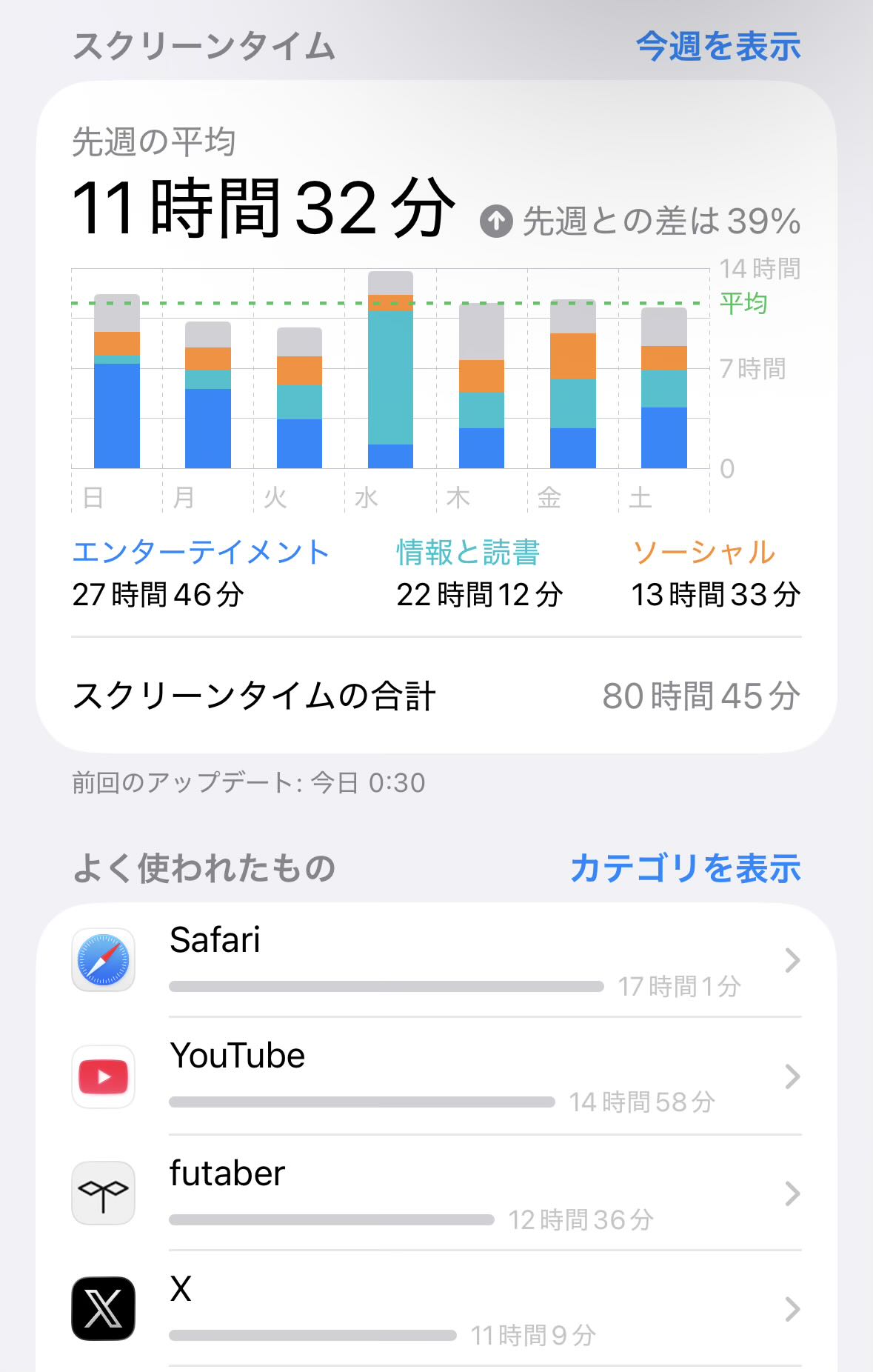Tap カテゴリを表示 to show categories

[685, 868]
